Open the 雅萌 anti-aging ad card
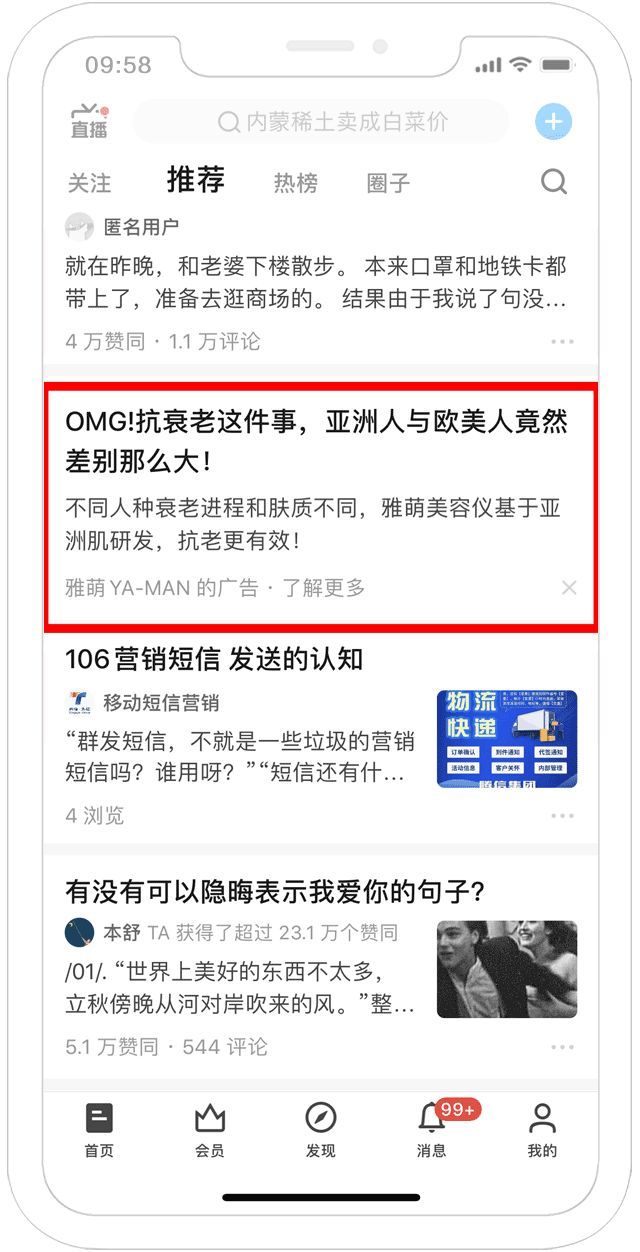This screenshot has height=1252, width=640. click(x=321, y=507)
